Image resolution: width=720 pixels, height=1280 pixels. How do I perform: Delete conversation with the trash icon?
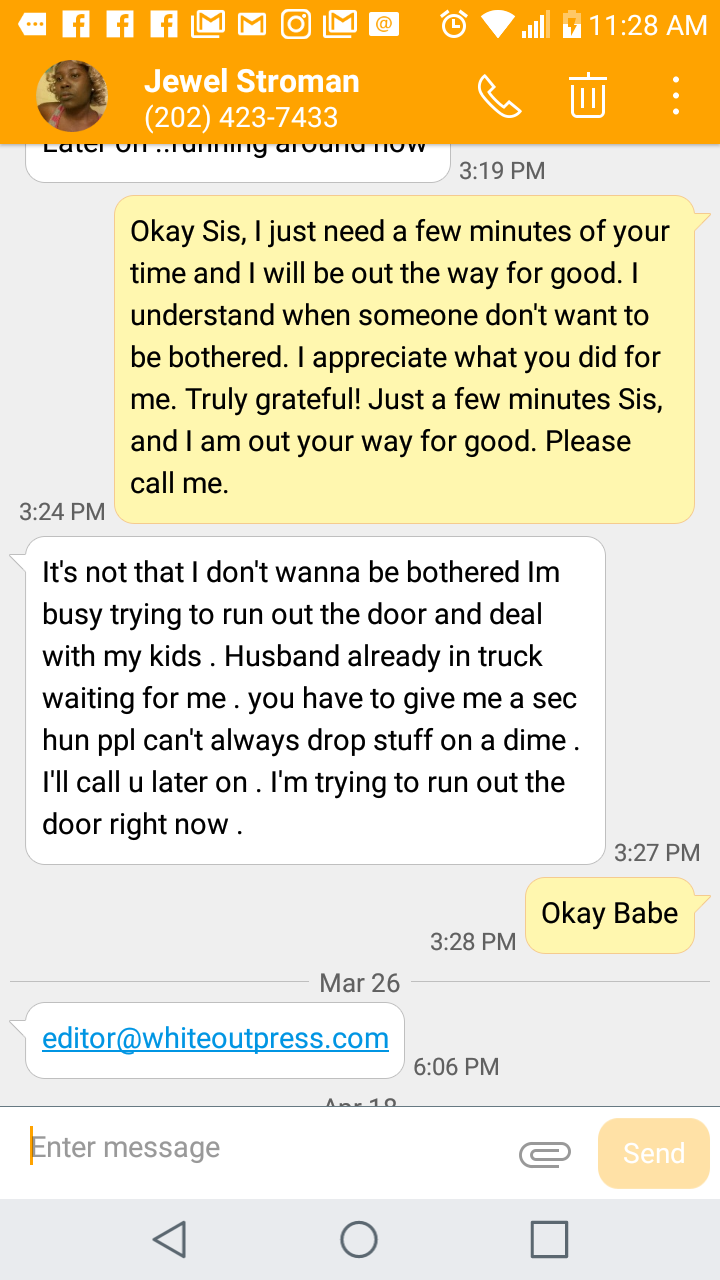pyautogui.click(x=588, y=96)
